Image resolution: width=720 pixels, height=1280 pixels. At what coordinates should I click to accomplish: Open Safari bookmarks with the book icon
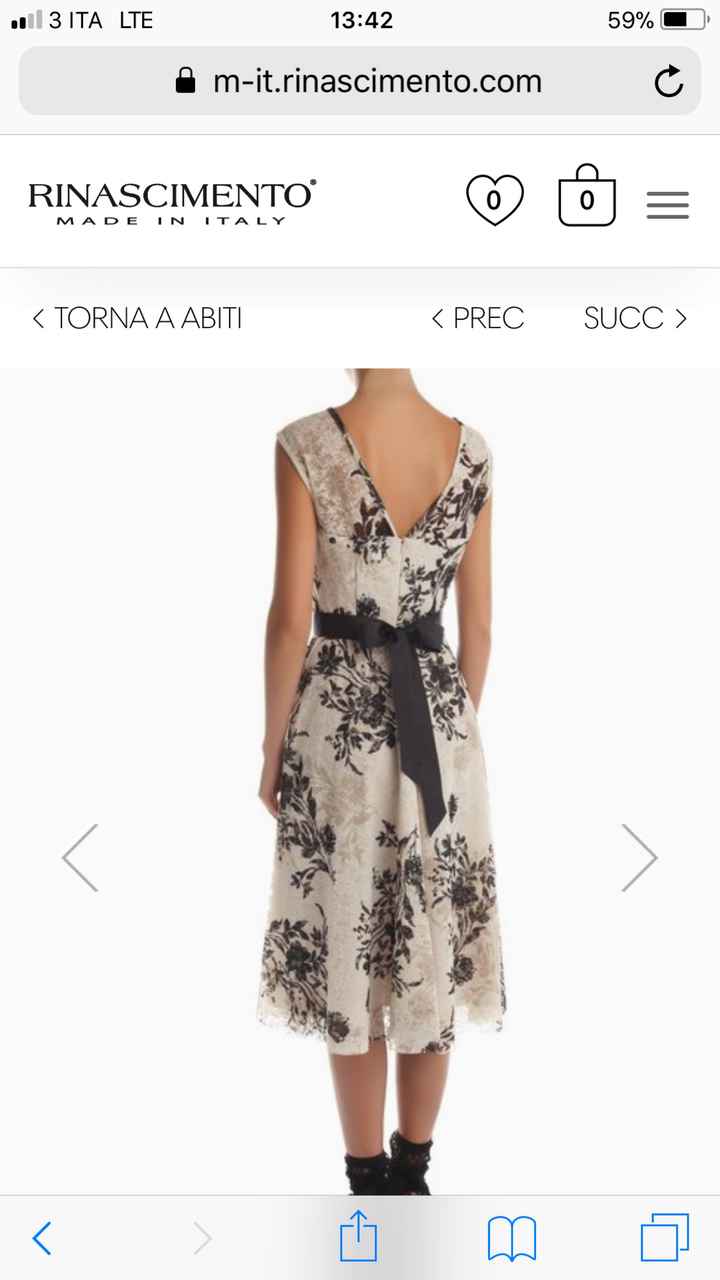513,1238
